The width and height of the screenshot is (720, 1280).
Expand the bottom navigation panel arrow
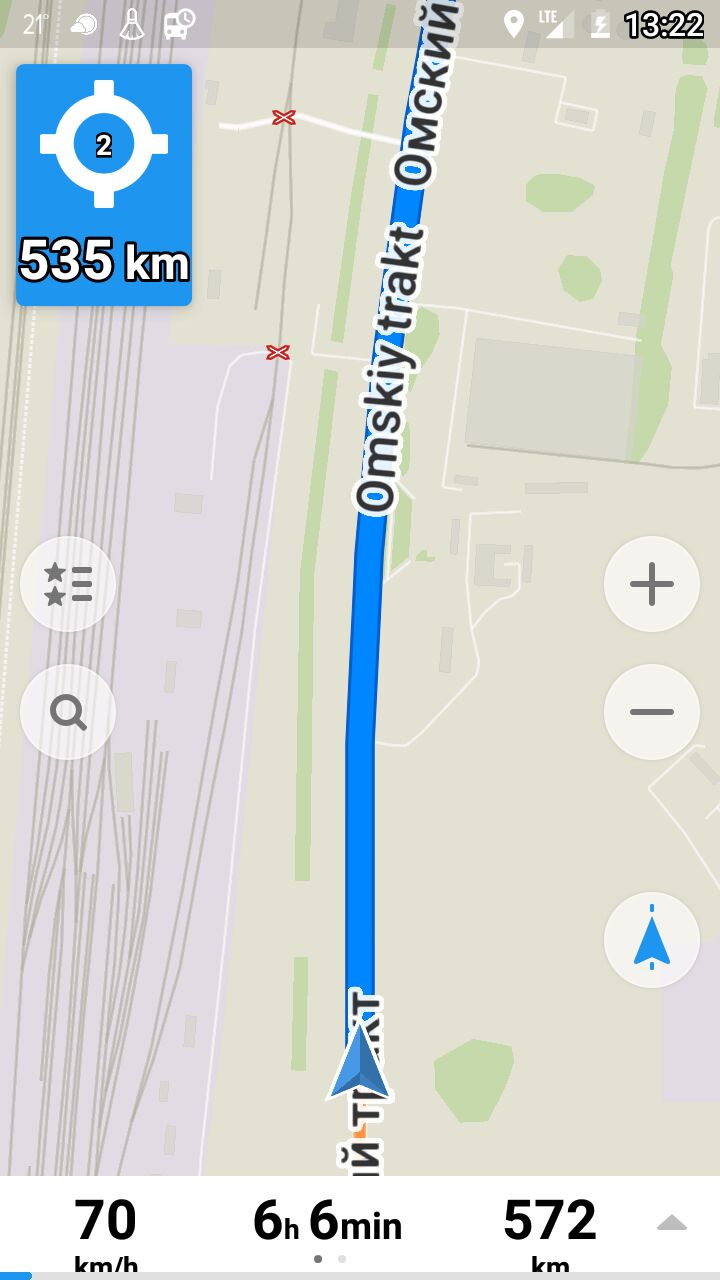coord(672,1222)
